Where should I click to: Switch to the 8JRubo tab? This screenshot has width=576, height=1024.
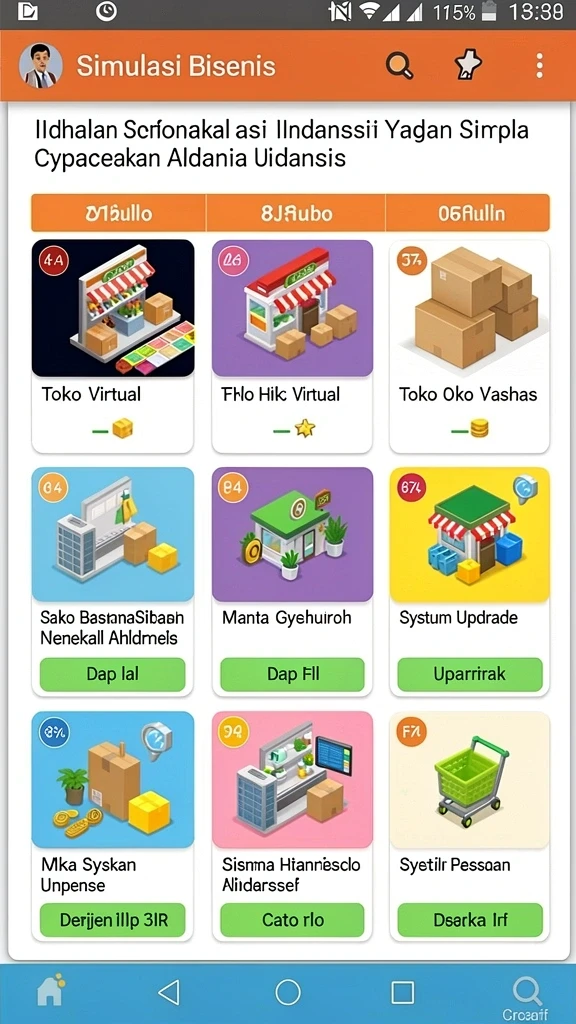296,213
